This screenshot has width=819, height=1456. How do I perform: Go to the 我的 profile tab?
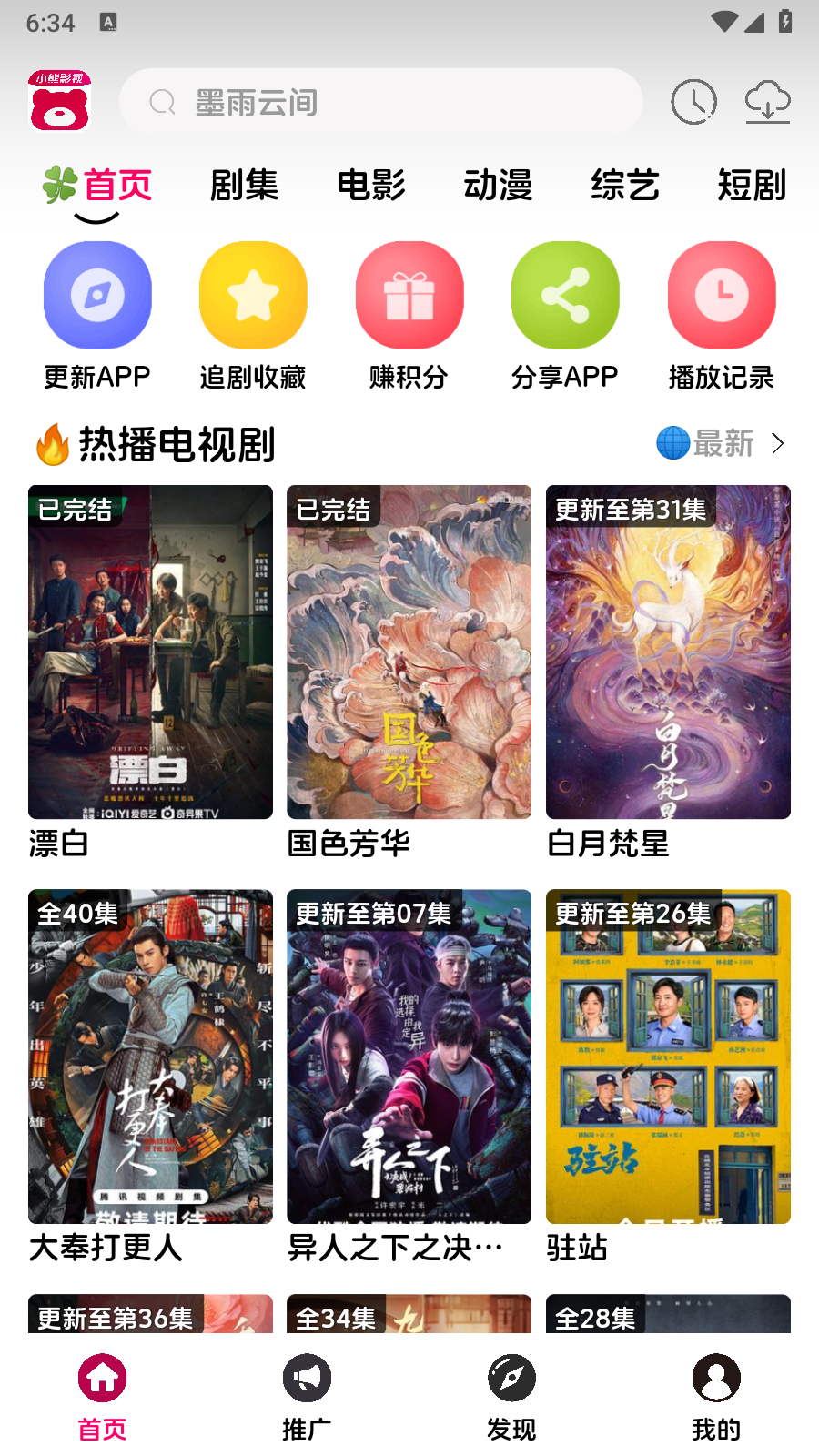[716, 1398]
